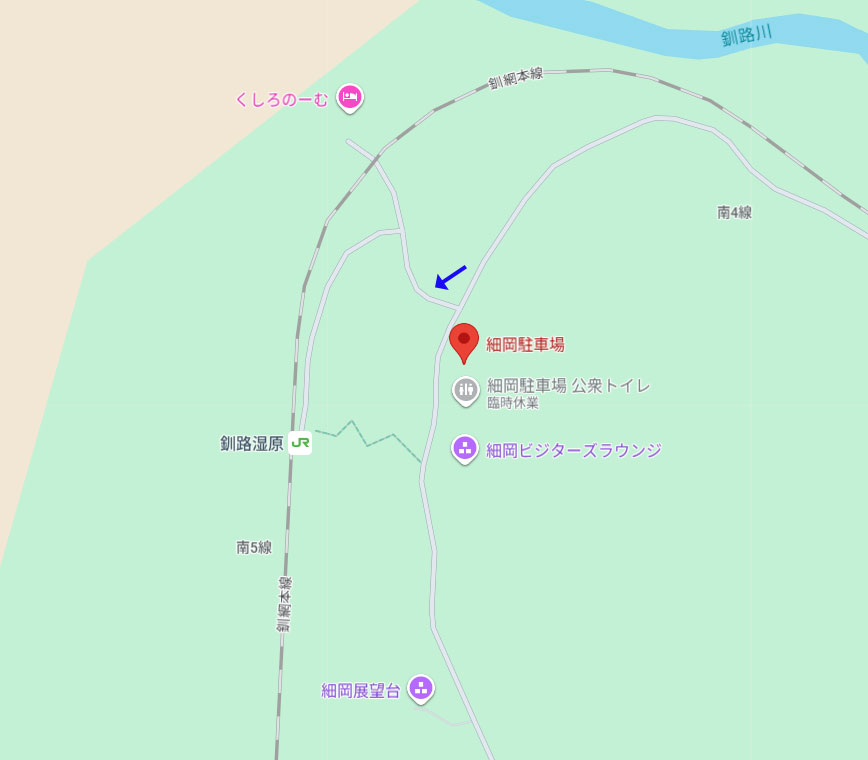Open the 細岡ビジターズラウンジ place marker
Viewport: 868px width, 760px height.
pyautogui.click(x=464, y=449)
